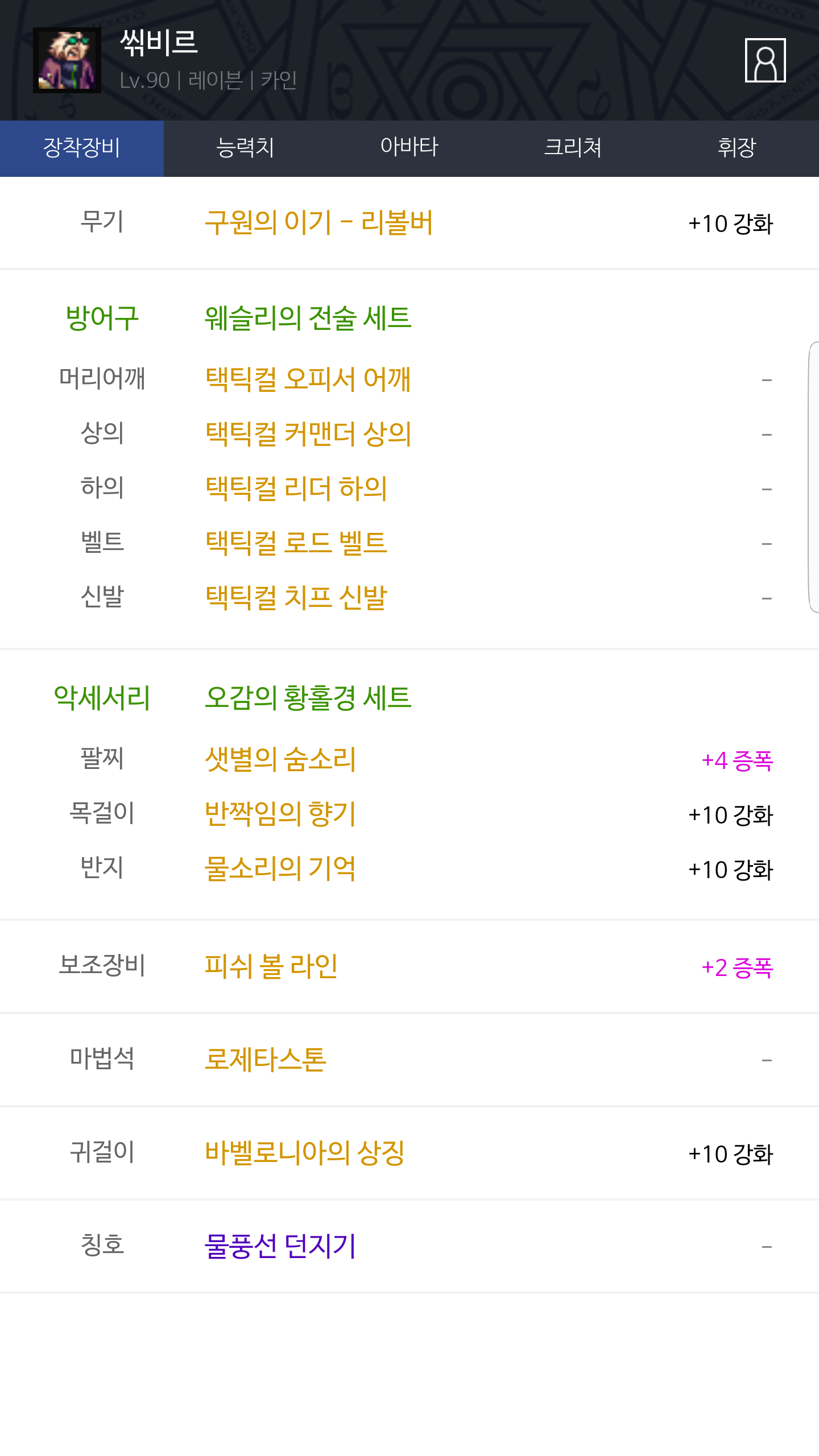Image resolution: width=819 pixels, height=1456 pixels.
Task: View earring 바벨로니아의 상징
Action: point(305,1153)
